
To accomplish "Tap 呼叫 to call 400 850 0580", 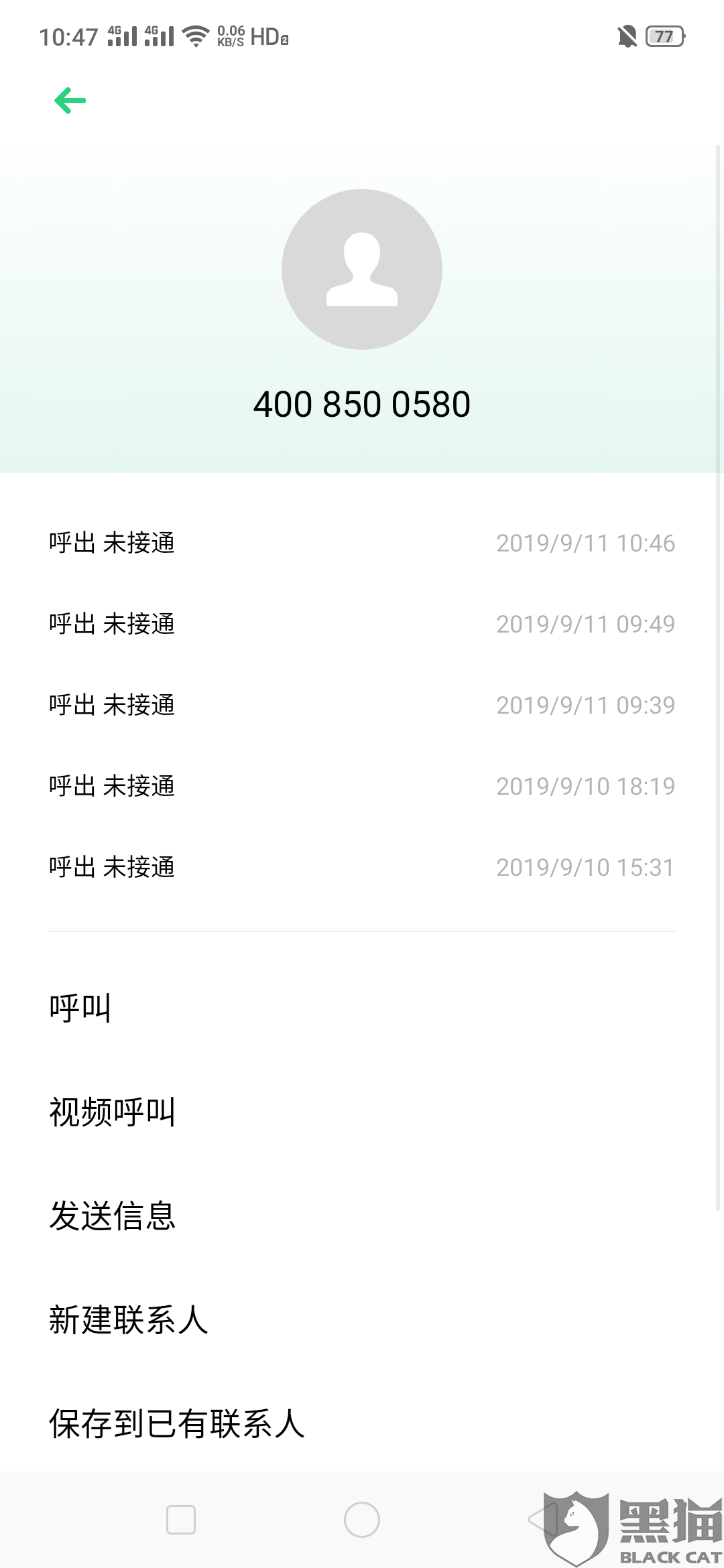I will click(362, 1008).
